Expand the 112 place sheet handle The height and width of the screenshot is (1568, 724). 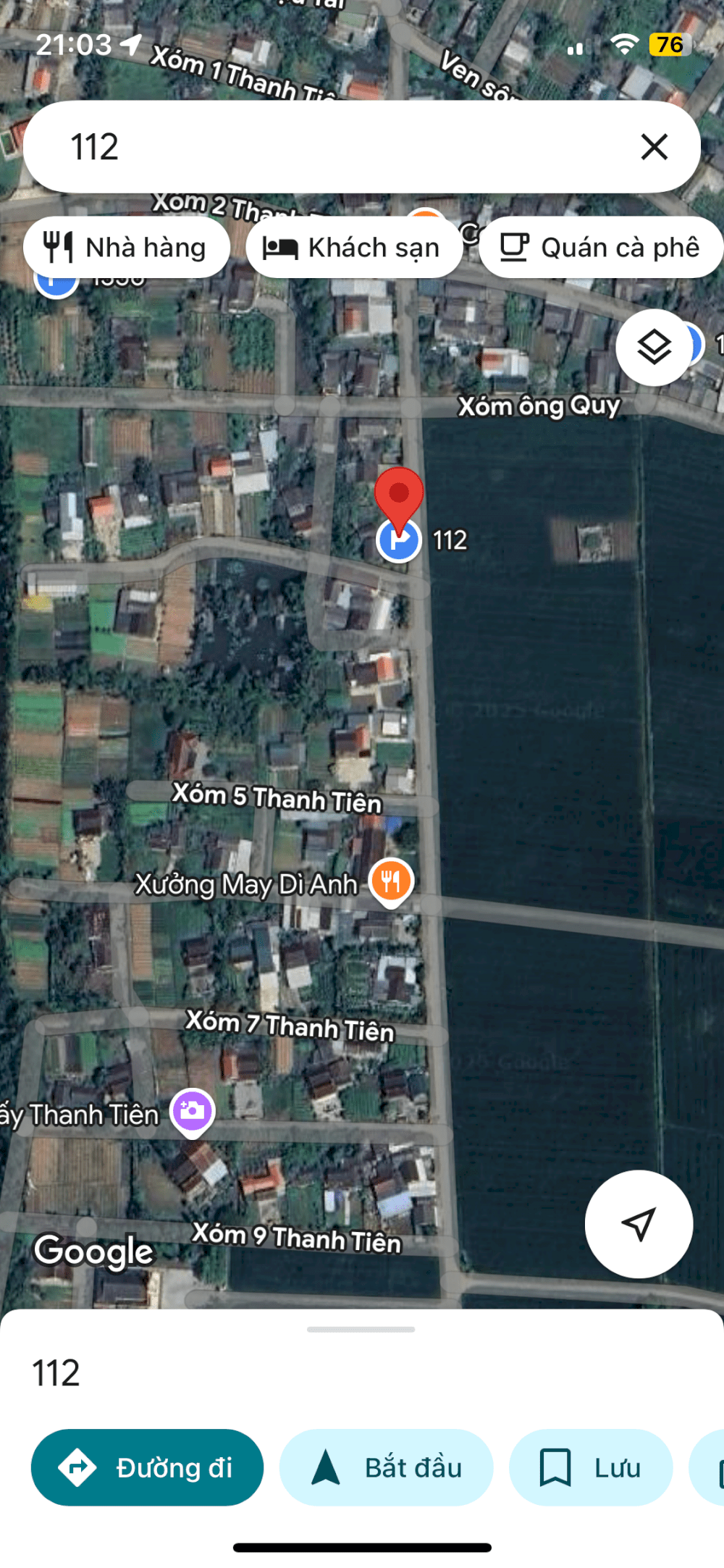point(361,1330)
